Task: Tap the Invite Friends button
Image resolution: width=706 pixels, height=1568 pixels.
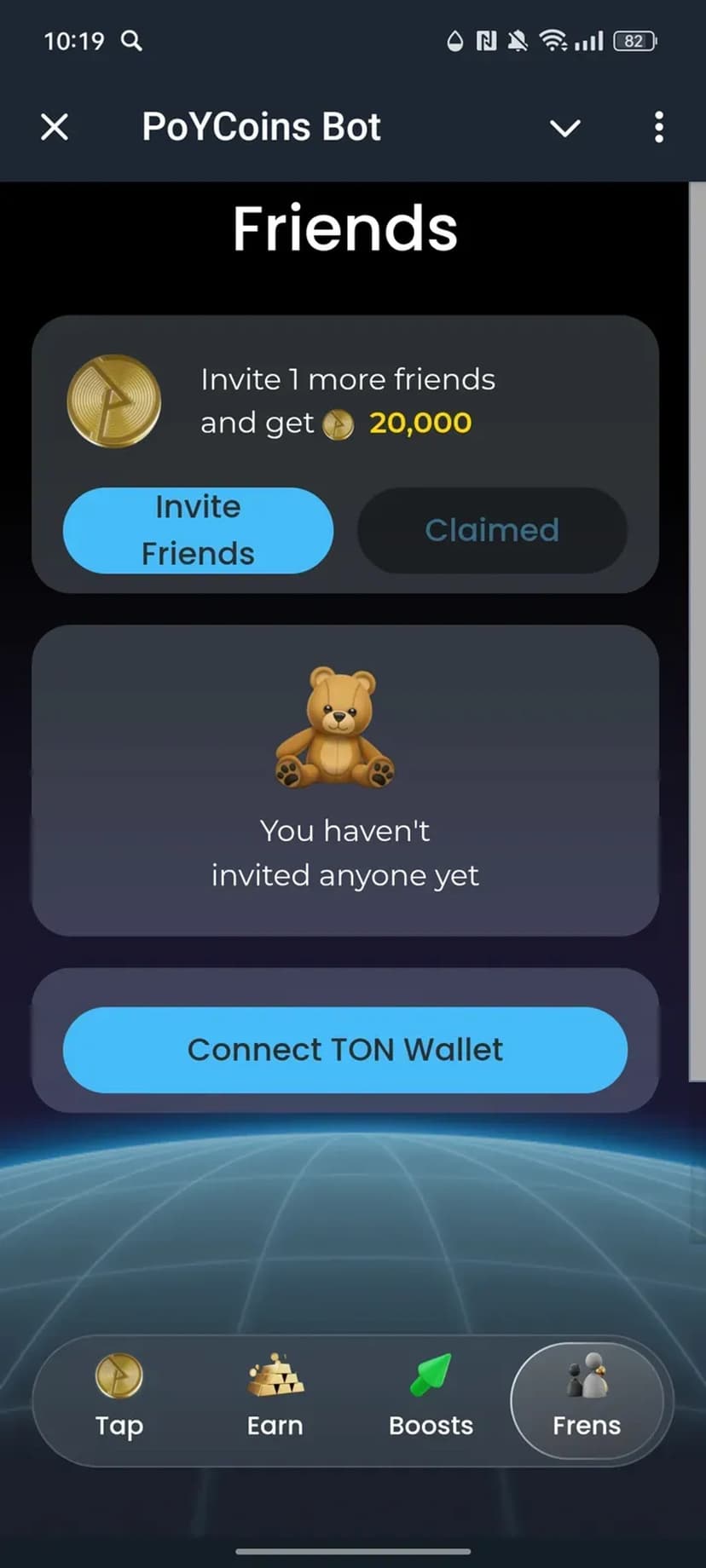Action: pyautogui.click(x=198, y=530)
